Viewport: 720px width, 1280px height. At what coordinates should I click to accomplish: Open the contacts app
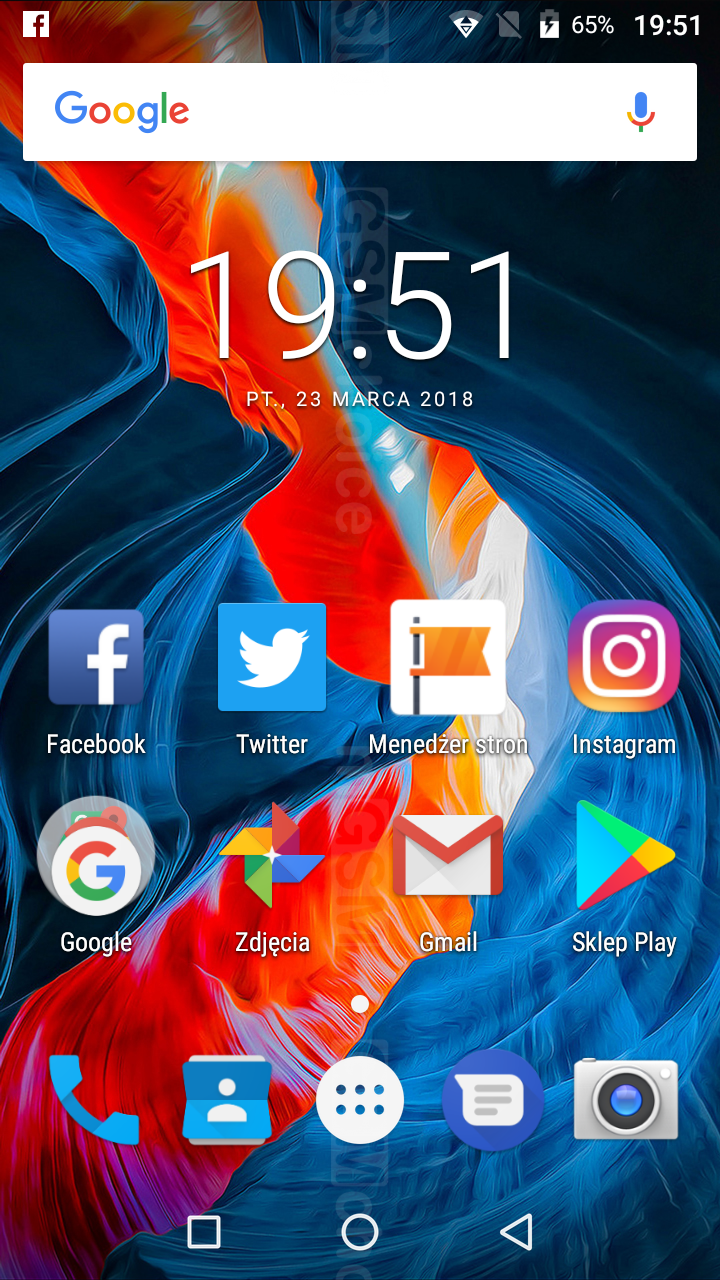pos(227,1099)
